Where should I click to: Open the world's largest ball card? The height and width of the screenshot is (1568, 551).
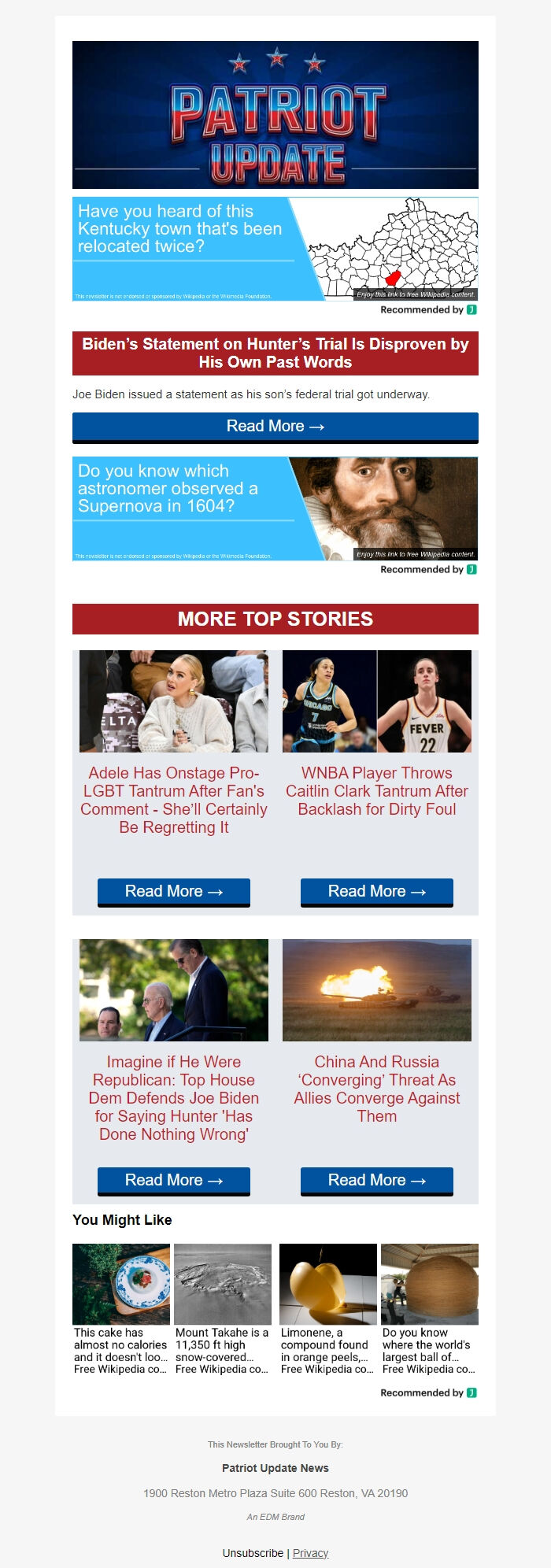pos(430,1309)
